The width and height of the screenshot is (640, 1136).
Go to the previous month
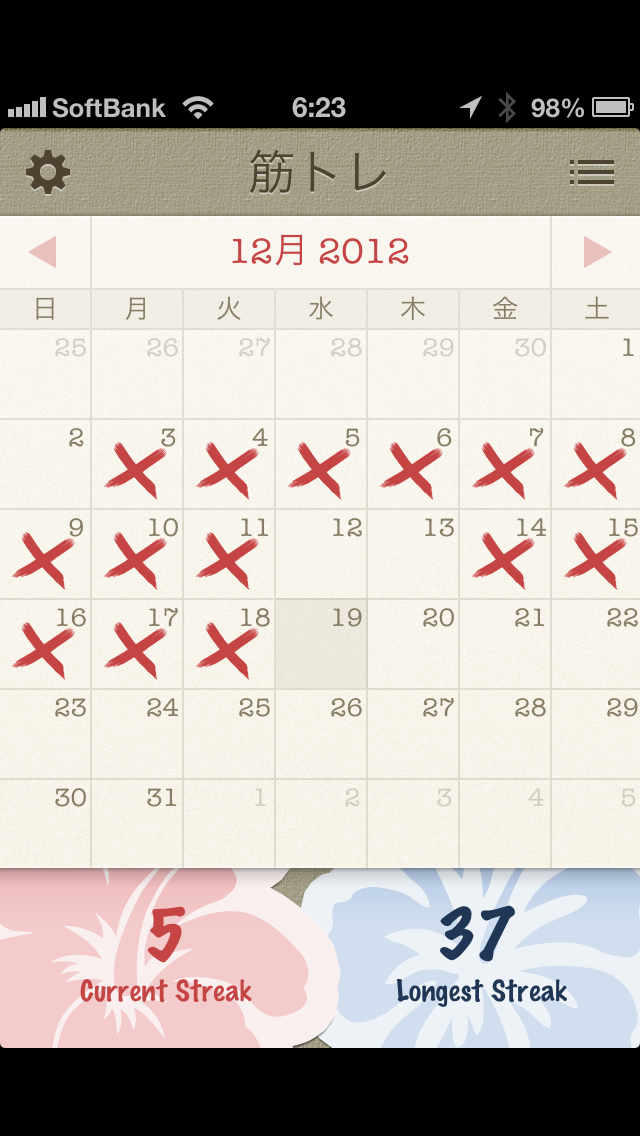[44, 252]
